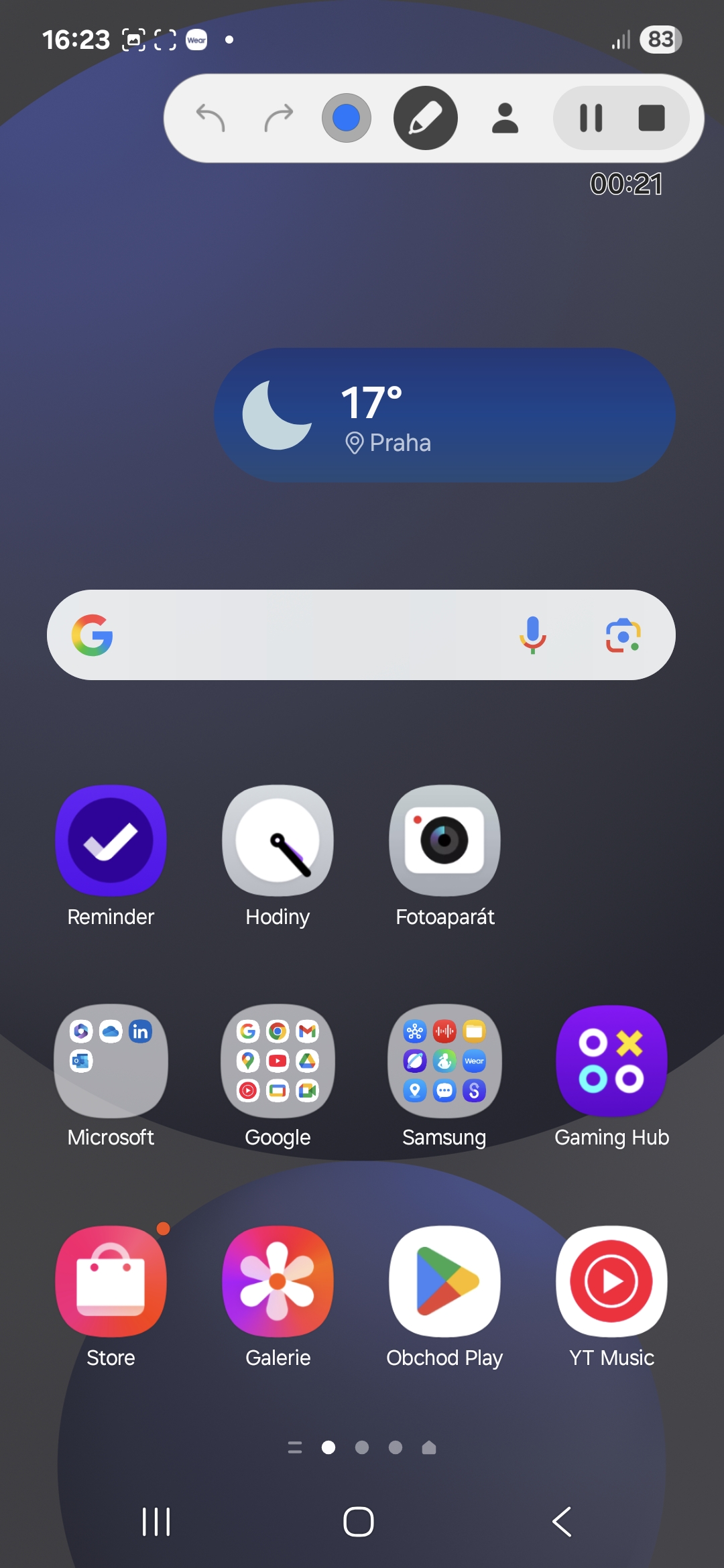Open the Praha weather widget
Viewport: 724px width, 1568px height.
444,415
